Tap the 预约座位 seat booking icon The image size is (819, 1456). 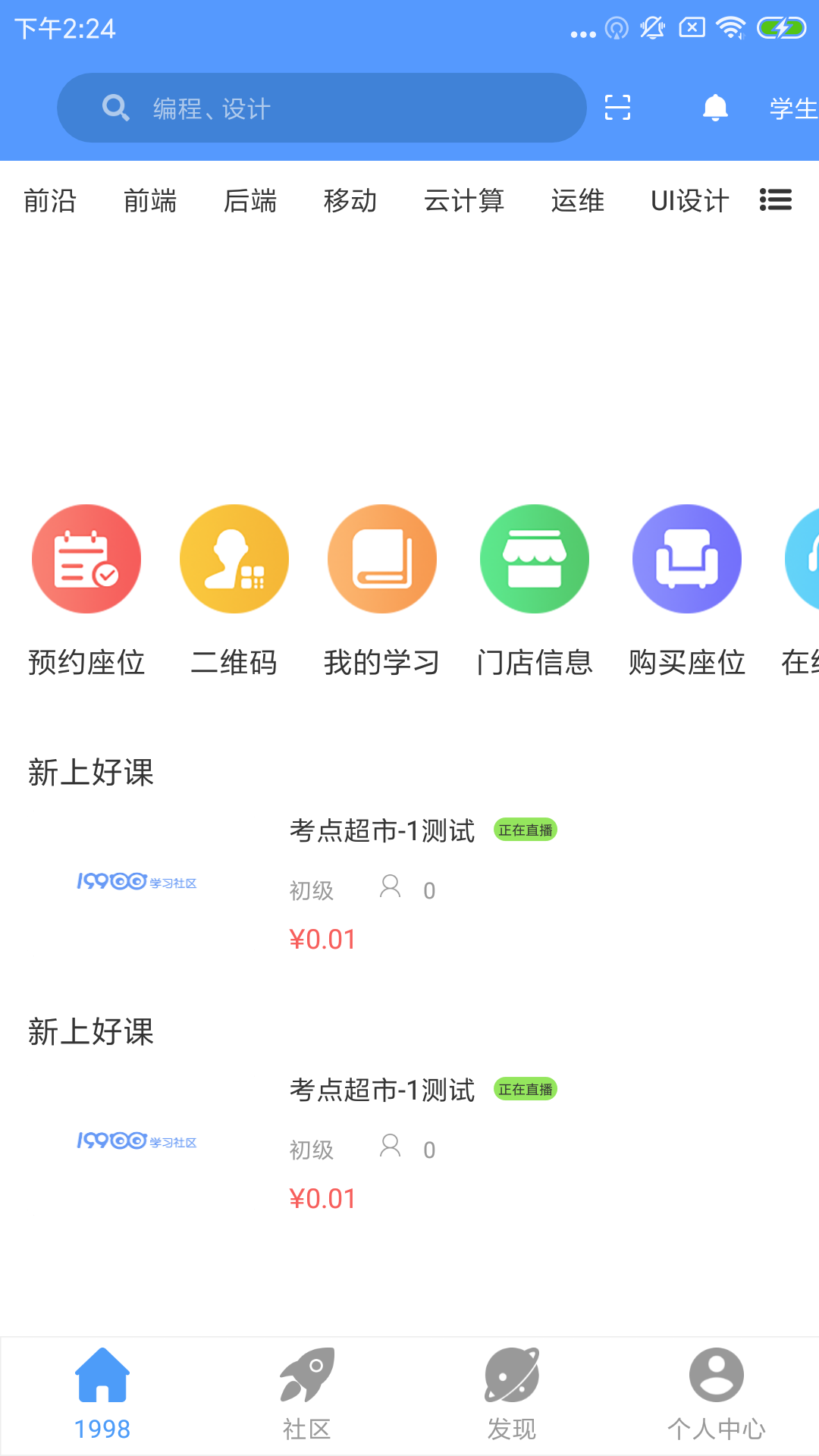coord(86,559)
